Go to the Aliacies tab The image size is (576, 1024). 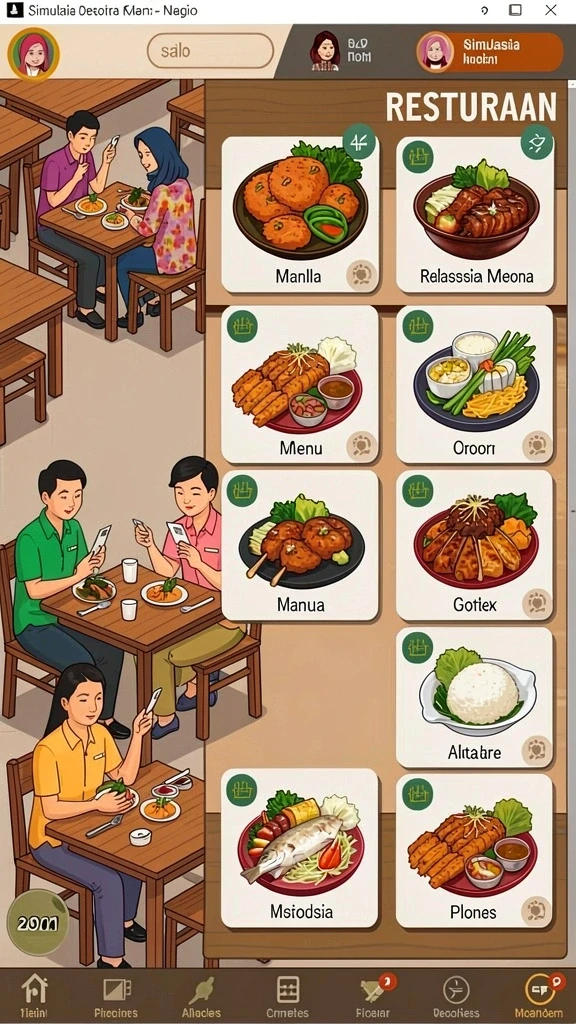[201, 996]
